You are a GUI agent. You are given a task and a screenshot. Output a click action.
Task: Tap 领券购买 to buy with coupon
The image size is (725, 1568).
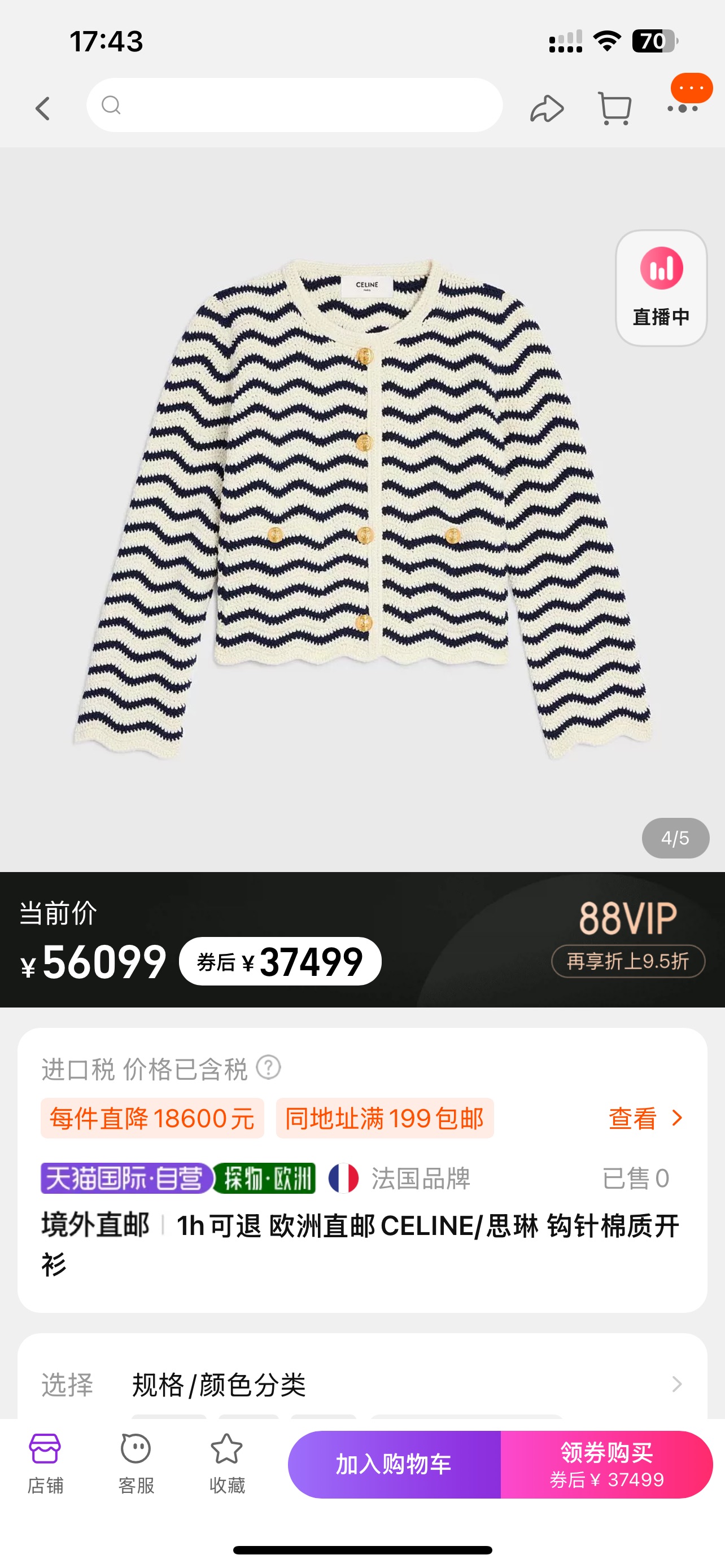click(x=606, y=1464)
